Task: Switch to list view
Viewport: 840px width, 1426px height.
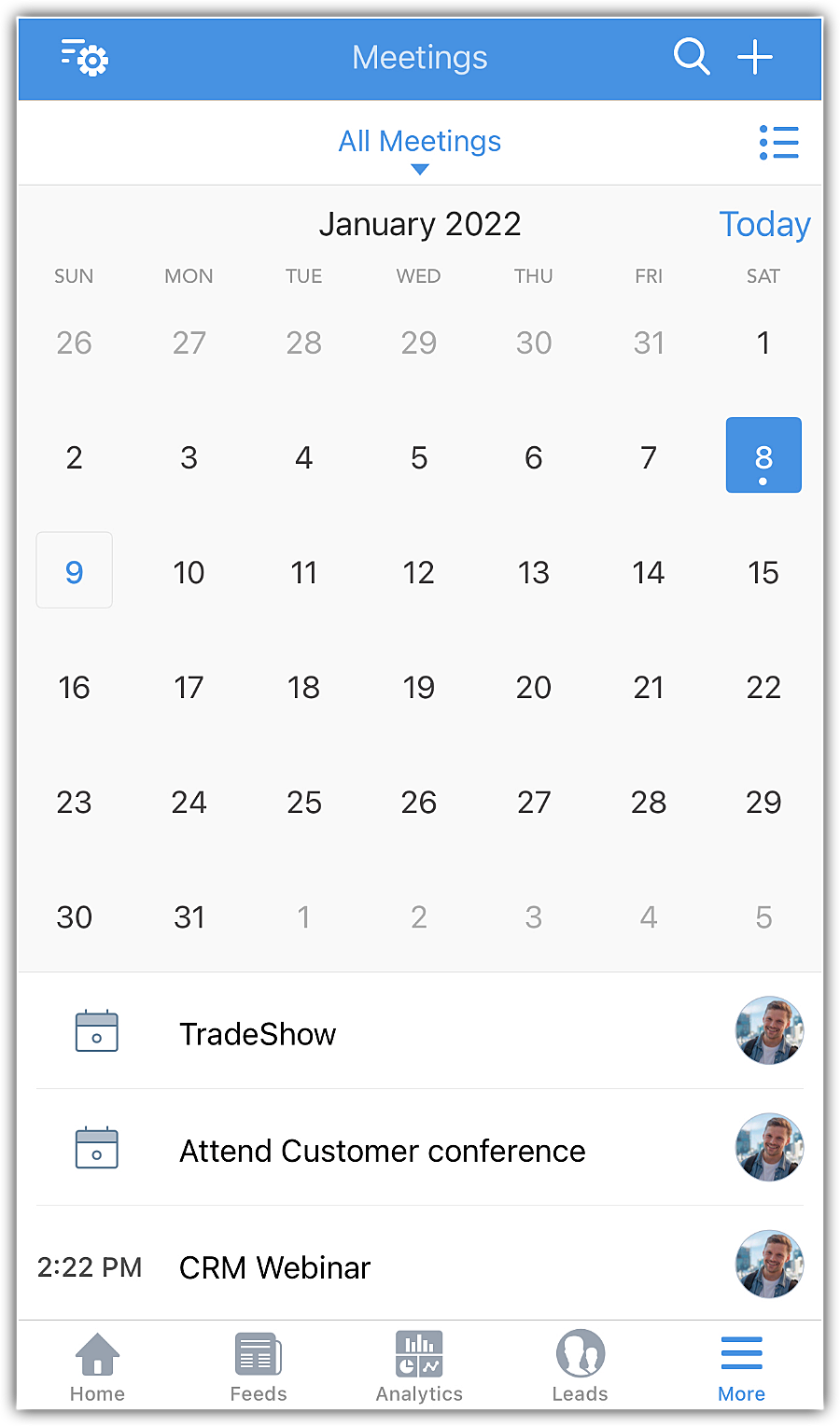Action: [x=779, y=143]
